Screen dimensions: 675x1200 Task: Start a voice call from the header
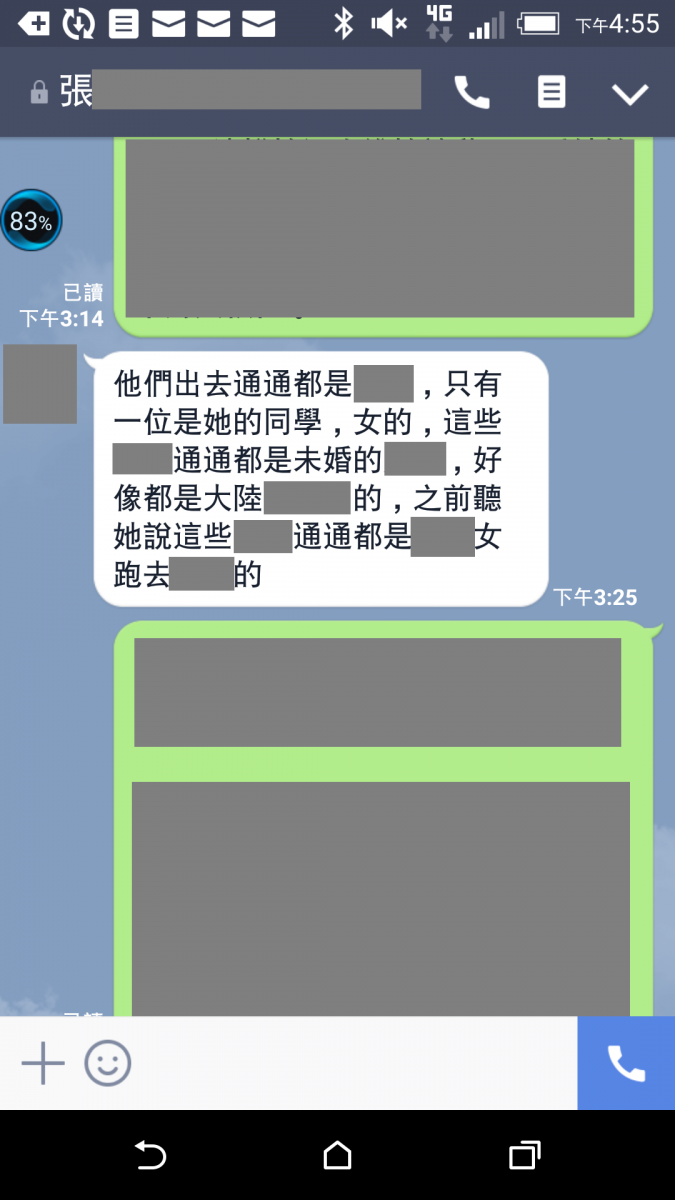click(472, 93)
